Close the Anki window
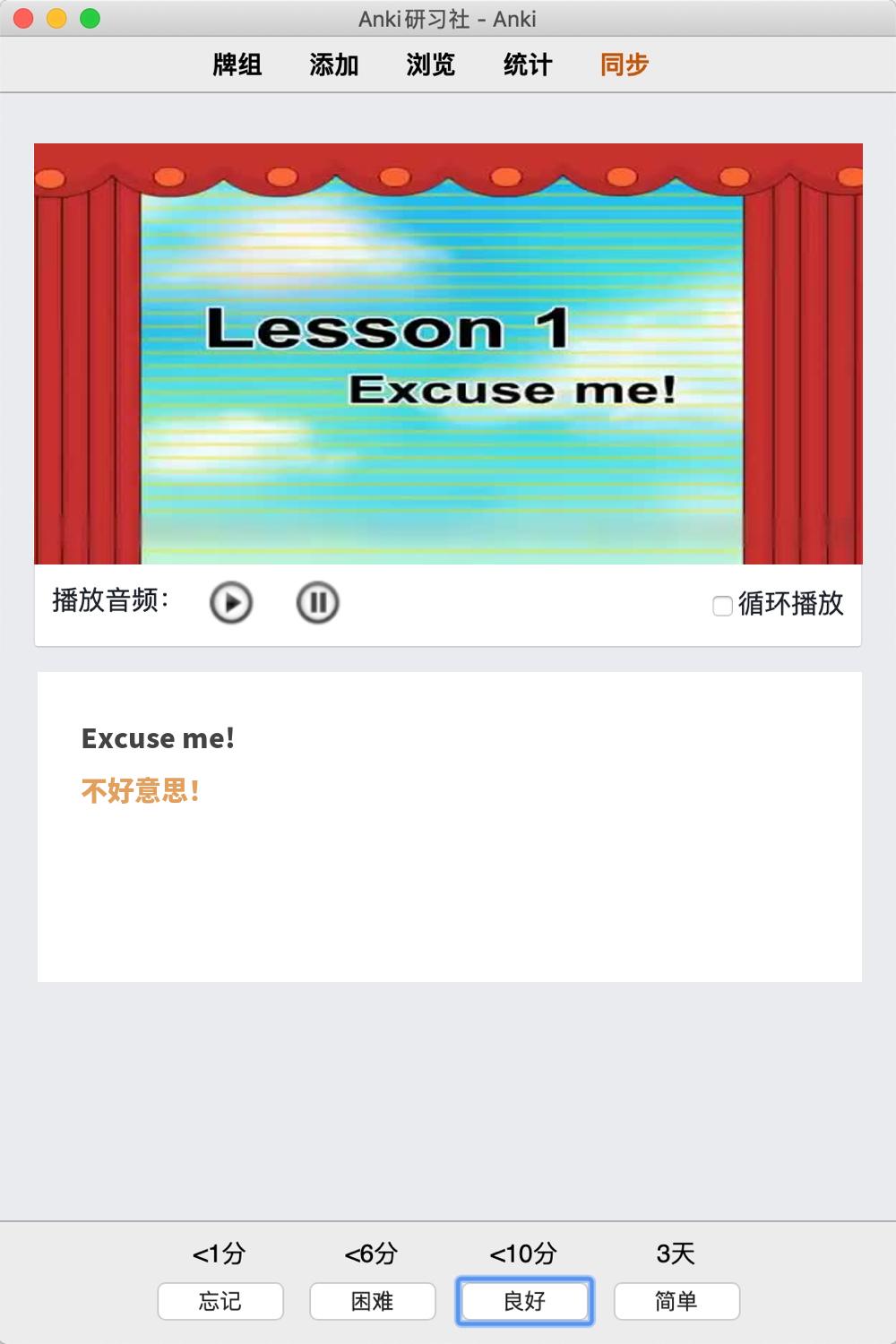 coord(23,18)
